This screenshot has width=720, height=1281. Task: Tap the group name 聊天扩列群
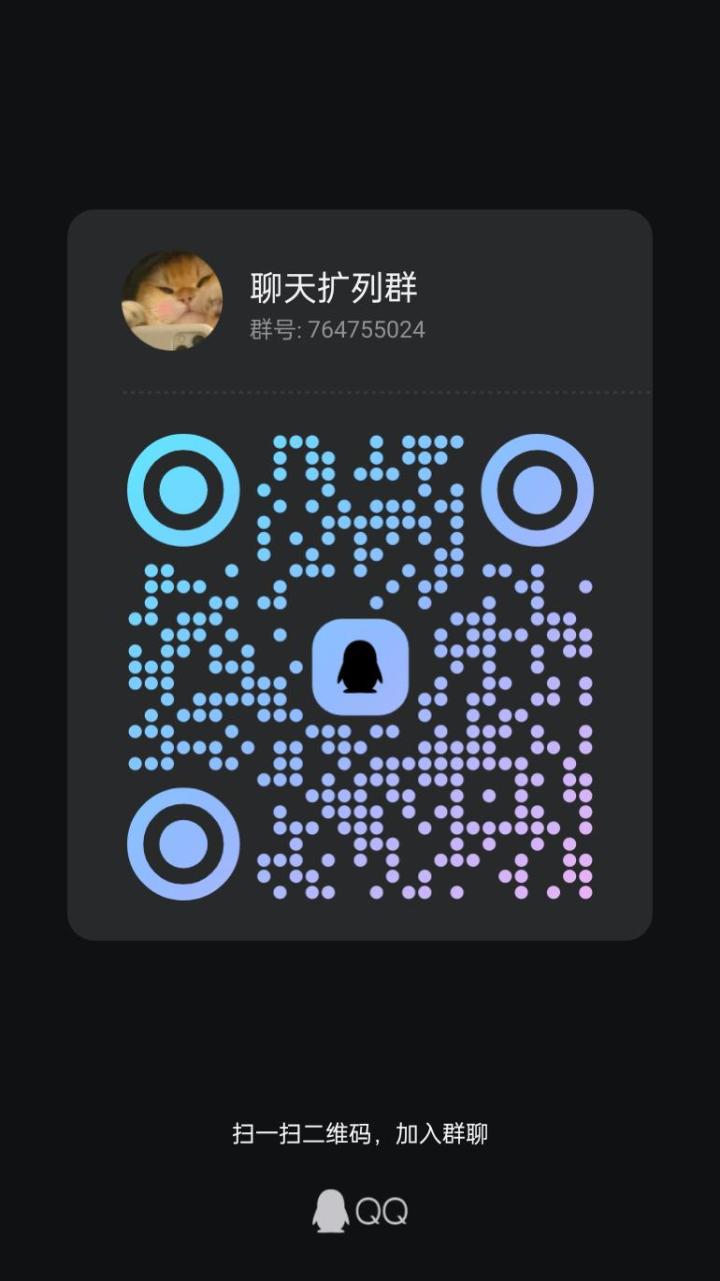(x=333, y=287)
